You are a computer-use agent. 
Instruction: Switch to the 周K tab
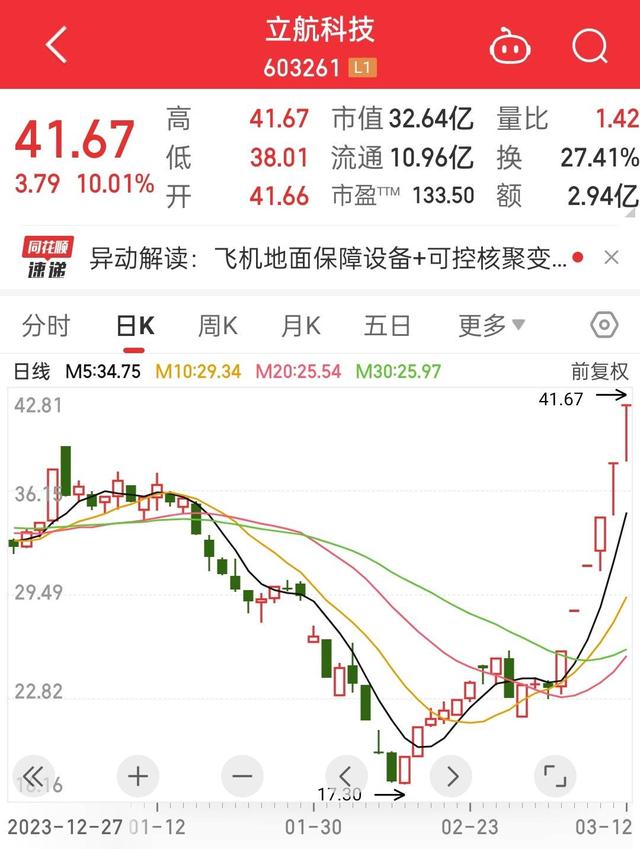tap(217, 325)
